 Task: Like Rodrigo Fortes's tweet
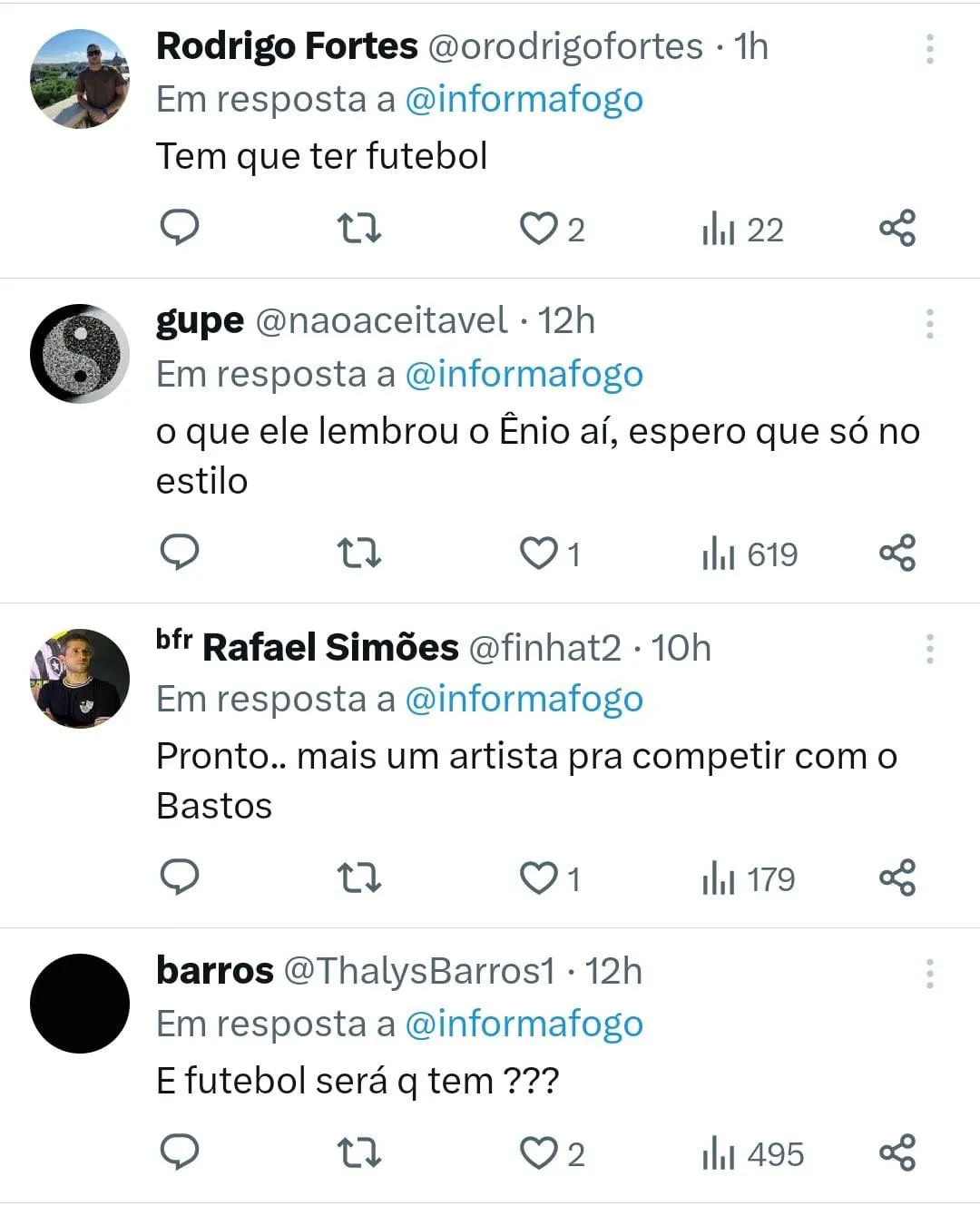coord(538,229)
